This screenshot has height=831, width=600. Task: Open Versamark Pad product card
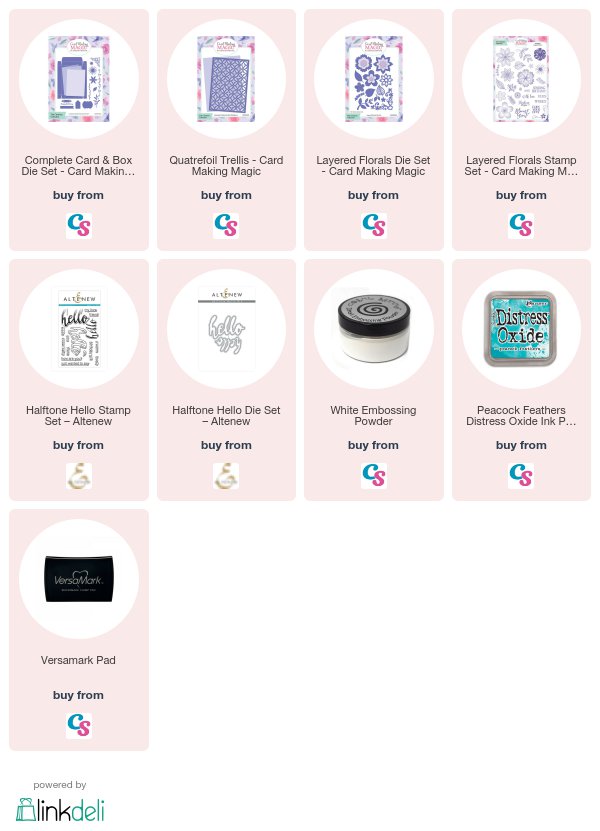click(x=79, y=580)
